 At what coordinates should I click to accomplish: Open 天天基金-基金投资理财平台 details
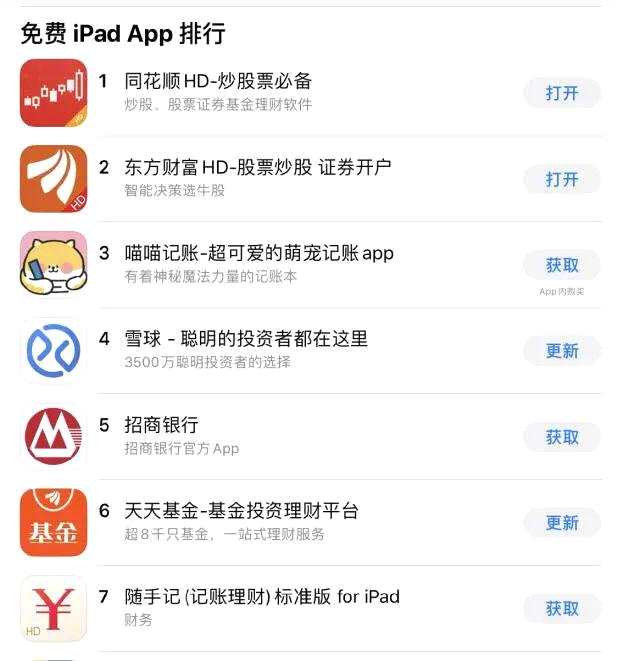[x=241, y=511]
